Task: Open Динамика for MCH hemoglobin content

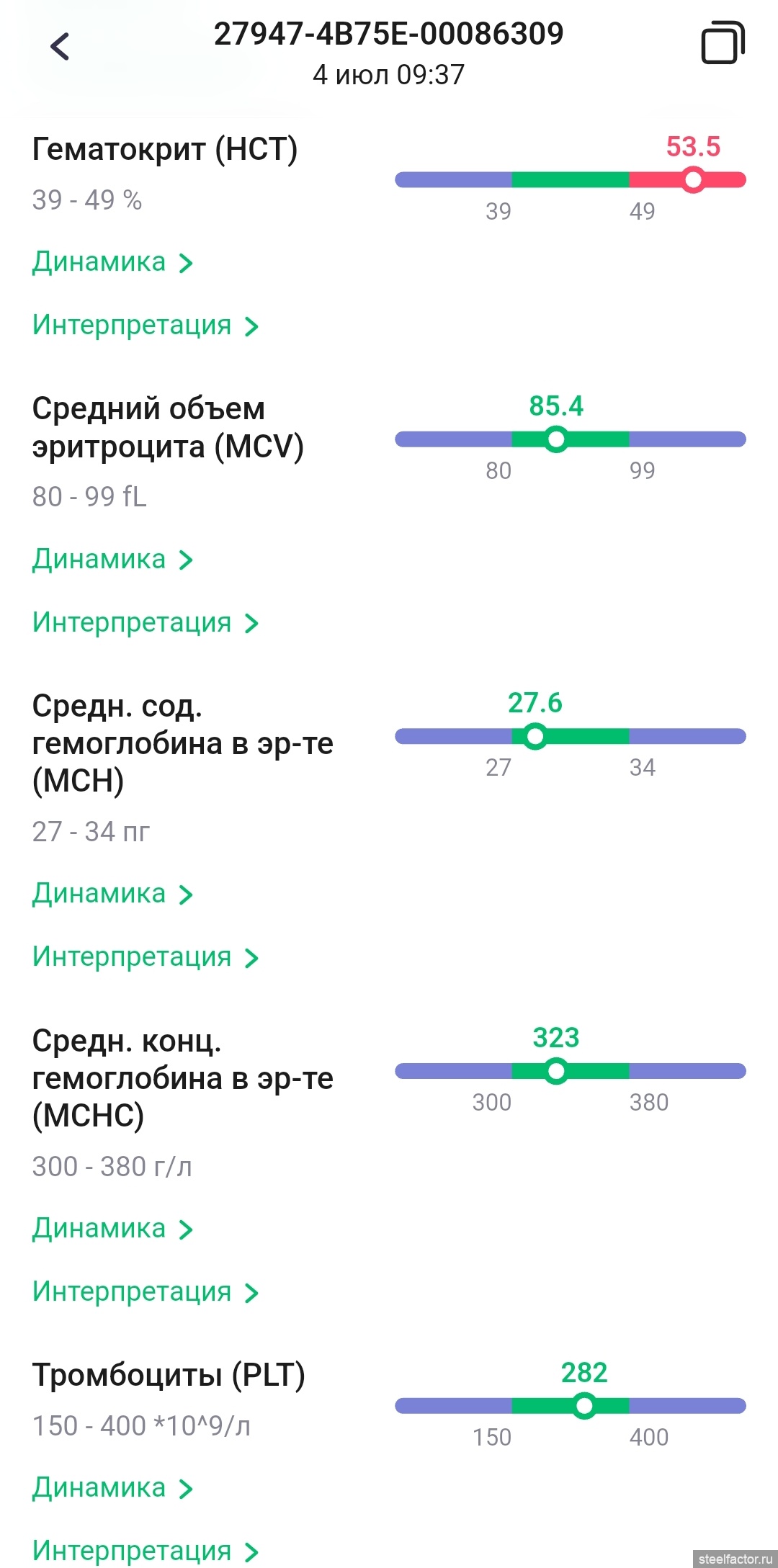Action: (x=113, y=894)
